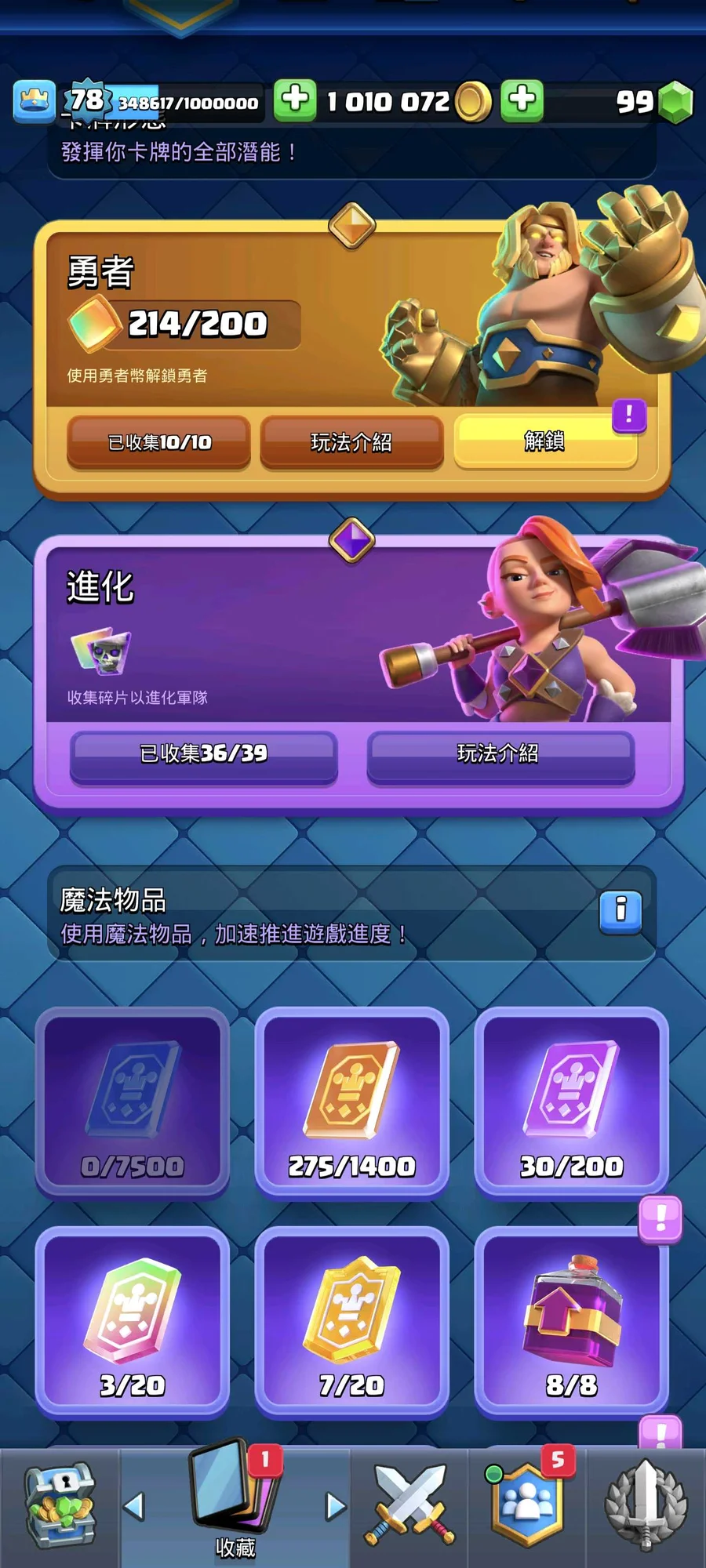
Task: Open 已收集36/39 evolution collection
Action: coord(204,754)
